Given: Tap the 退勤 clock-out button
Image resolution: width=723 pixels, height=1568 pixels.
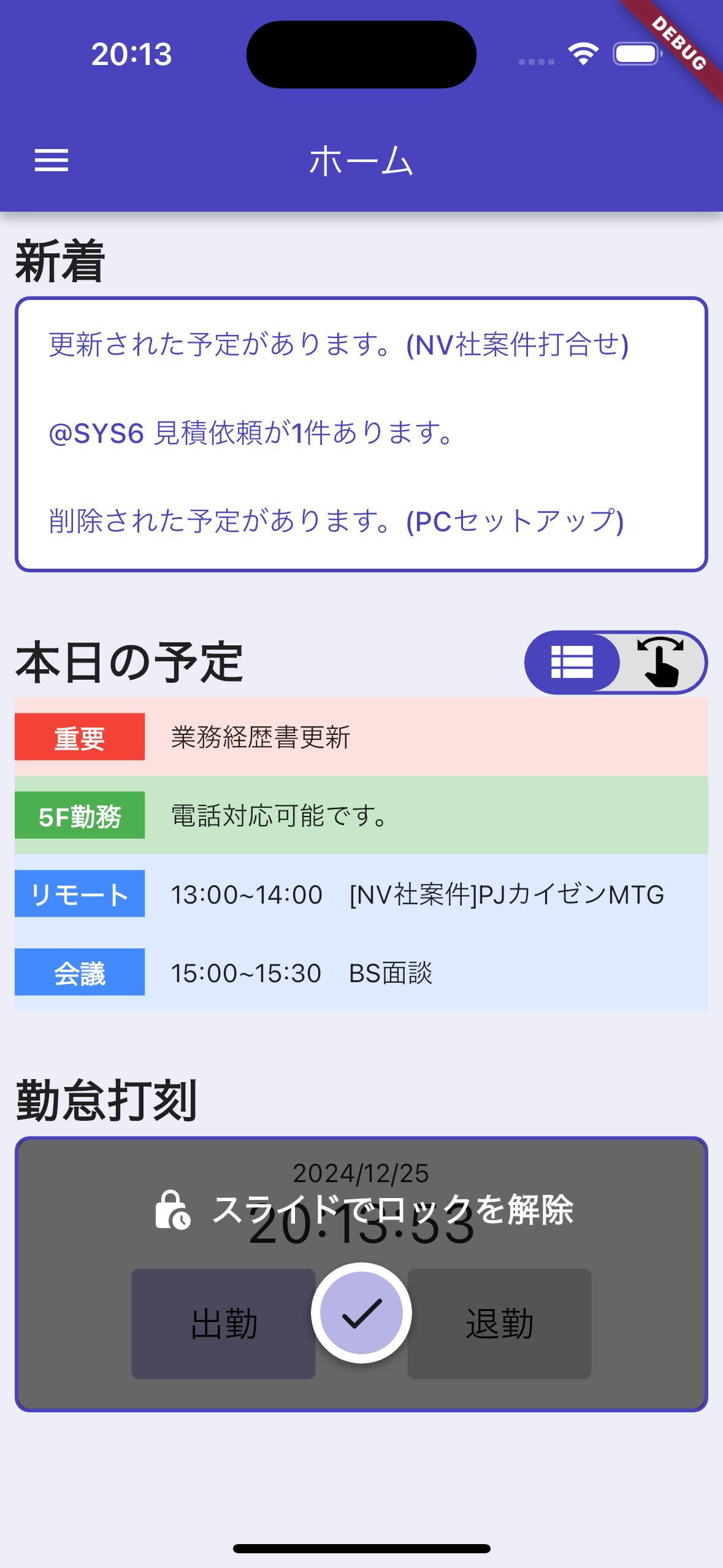Looking at the screenshot, I should [x=499, y=1323].
